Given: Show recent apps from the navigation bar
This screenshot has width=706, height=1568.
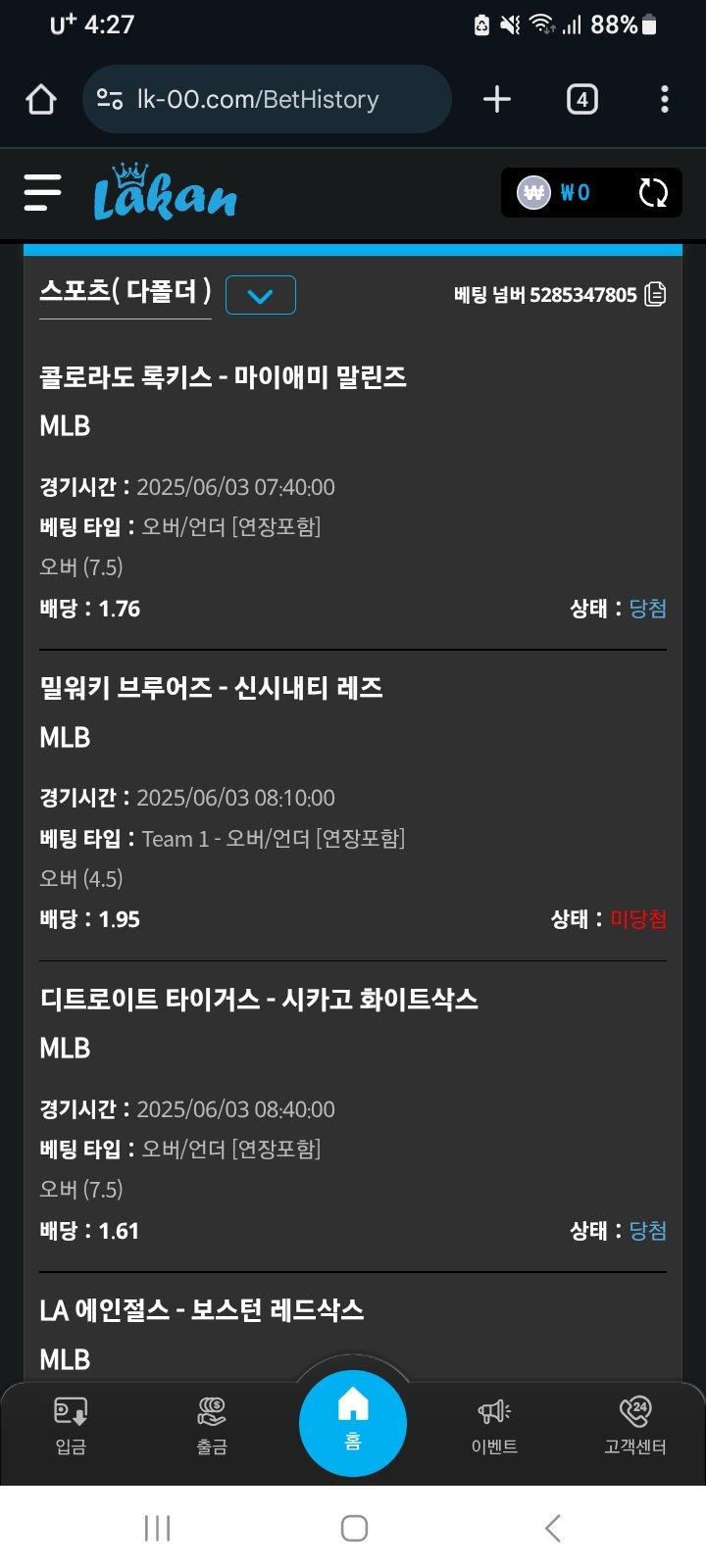Looking at the screenshot, I should pyautogui.click(x=157, y=1528).
